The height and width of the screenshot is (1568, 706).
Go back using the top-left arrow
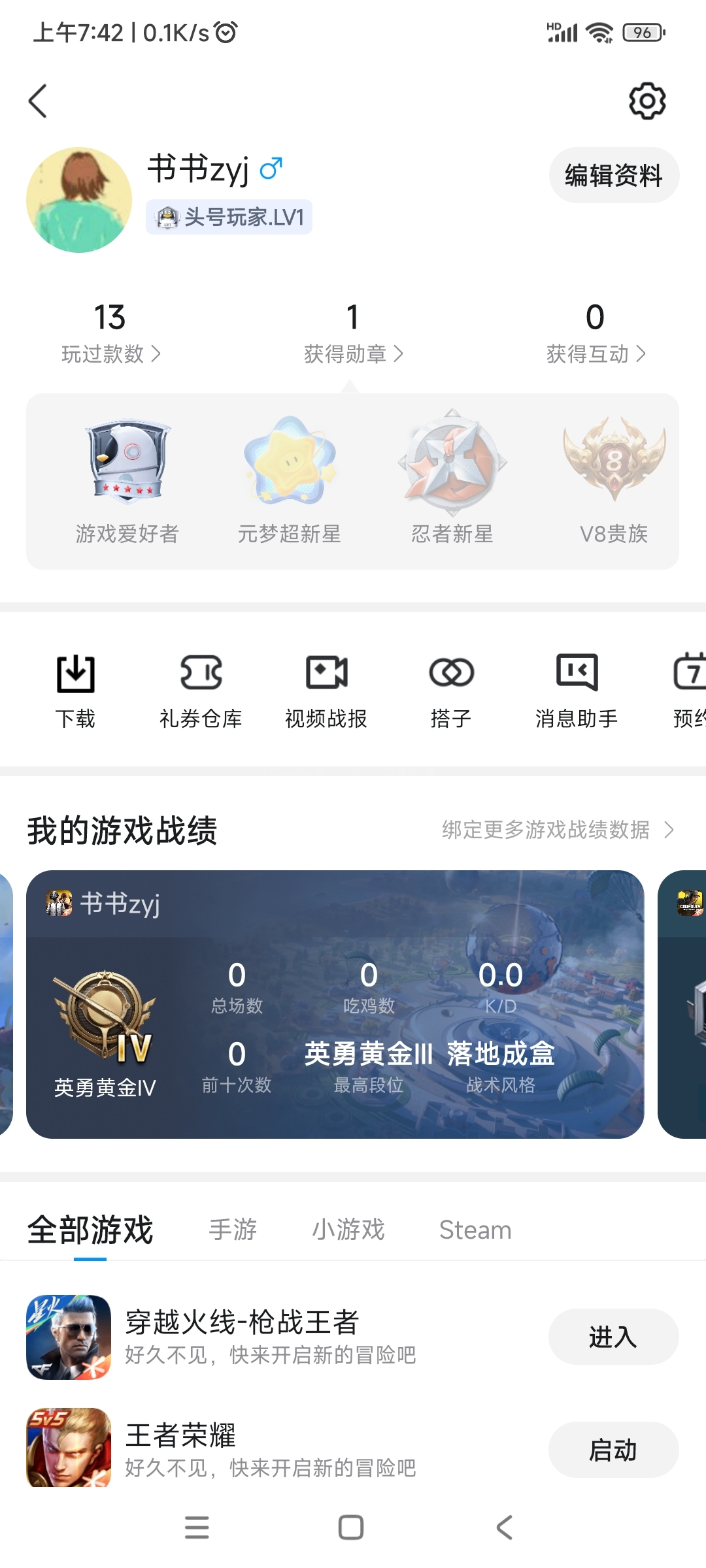(39, 101)
